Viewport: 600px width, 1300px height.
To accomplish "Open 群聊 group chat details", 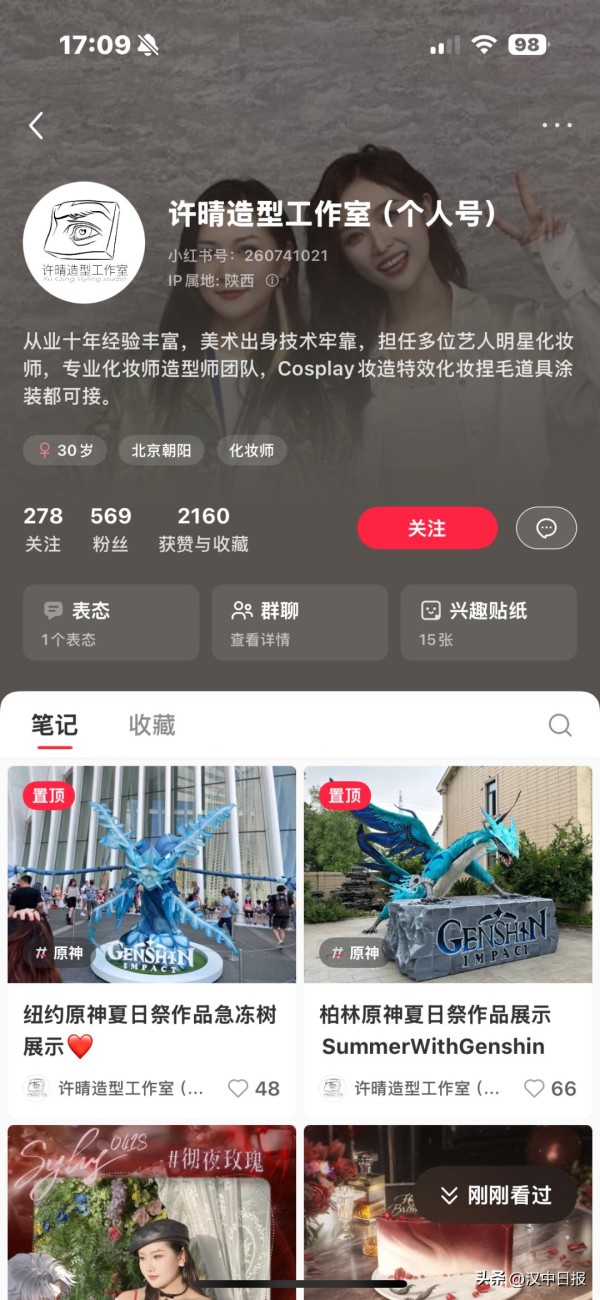I will tap(299, 622).
